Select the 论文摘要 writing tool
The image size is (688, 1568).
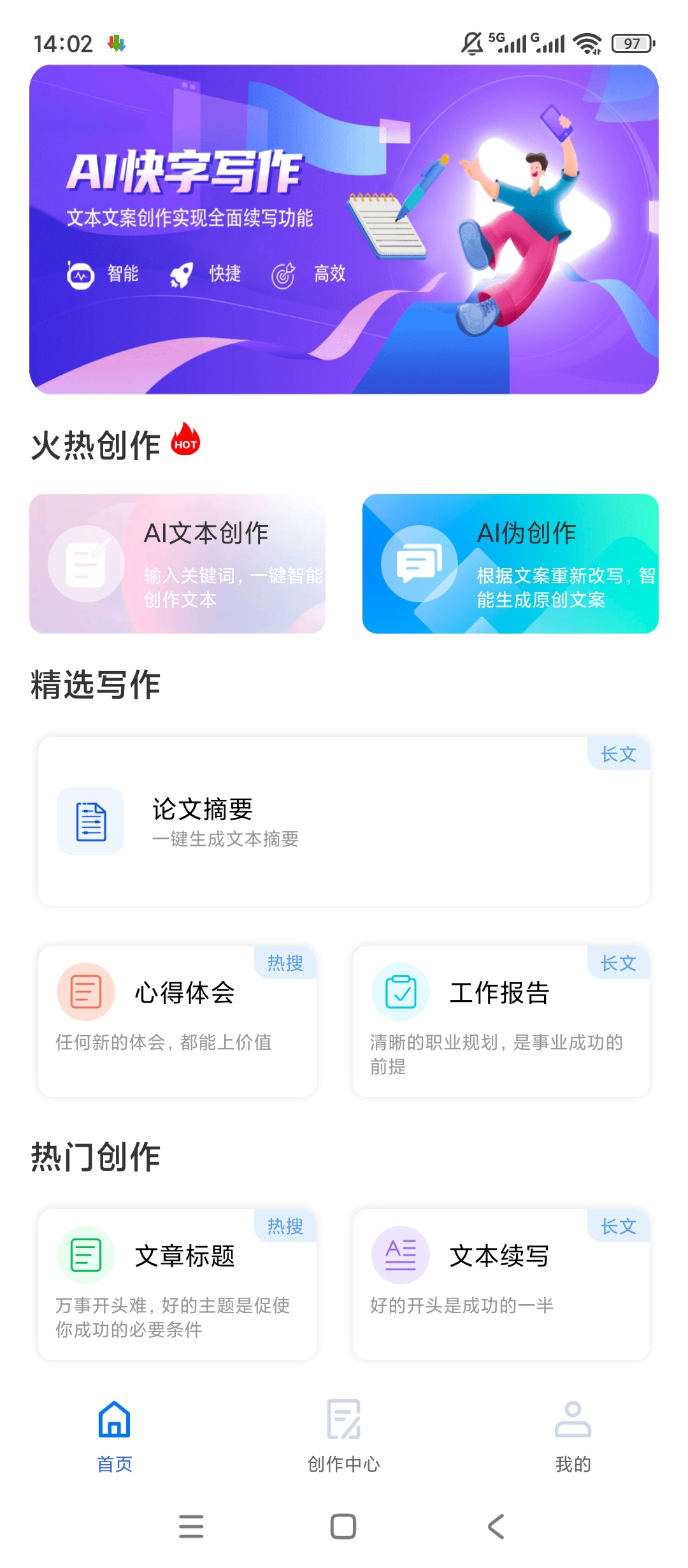click(x=344, y=821)
